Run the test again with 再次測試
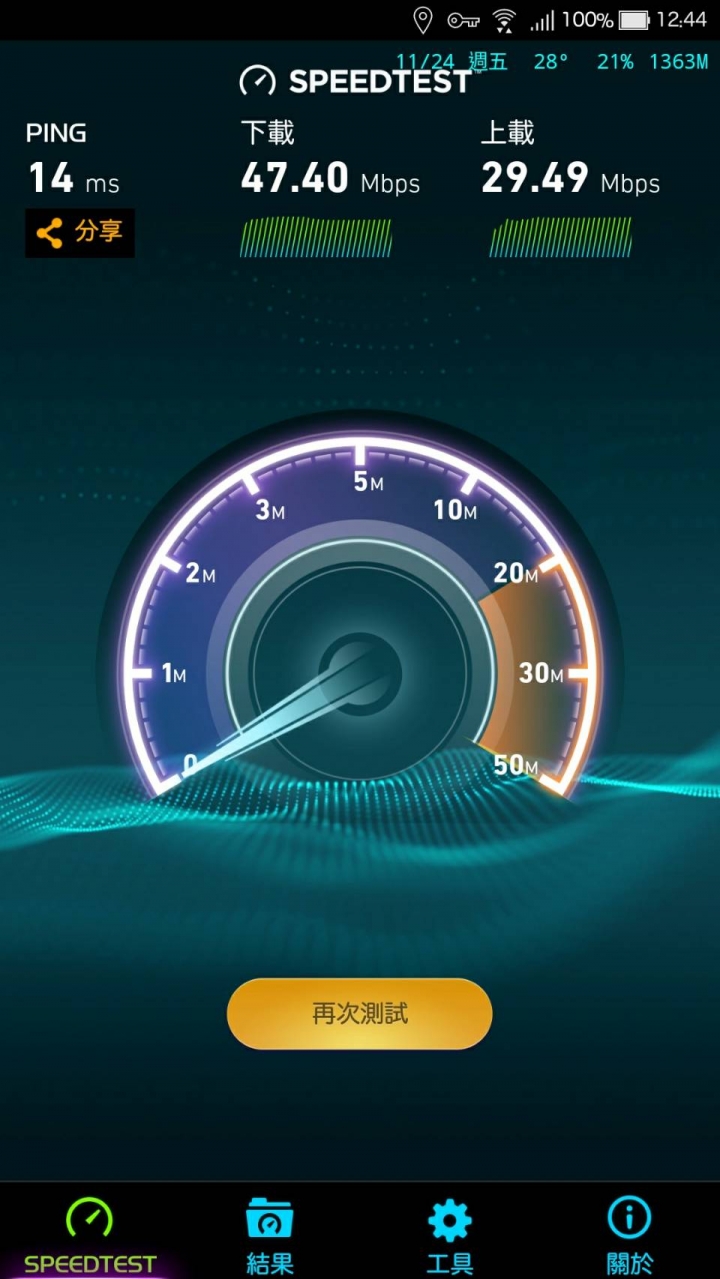Screen dimensions: 720x1279 pyautogui.click(x=360, y=1014)
